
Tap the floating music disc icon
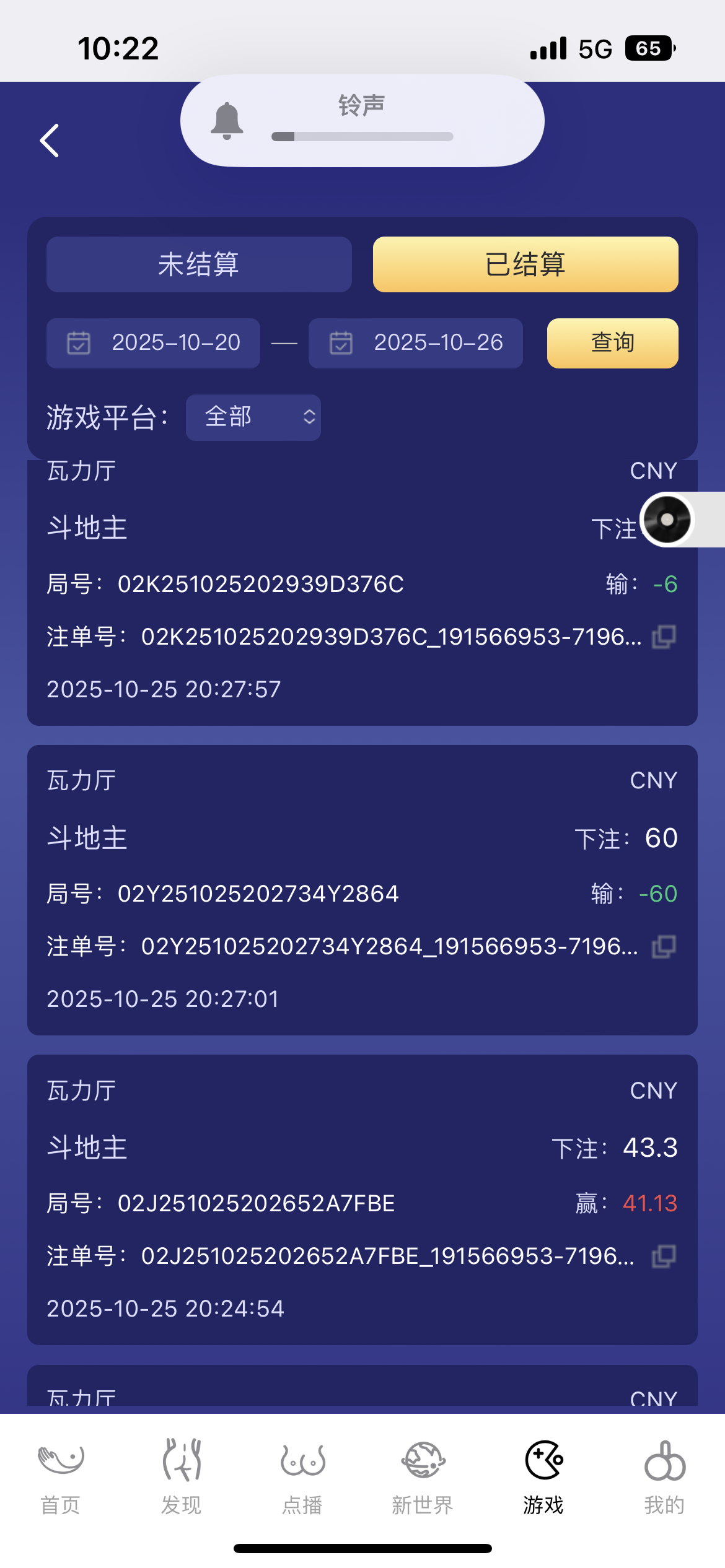(666, 520)
